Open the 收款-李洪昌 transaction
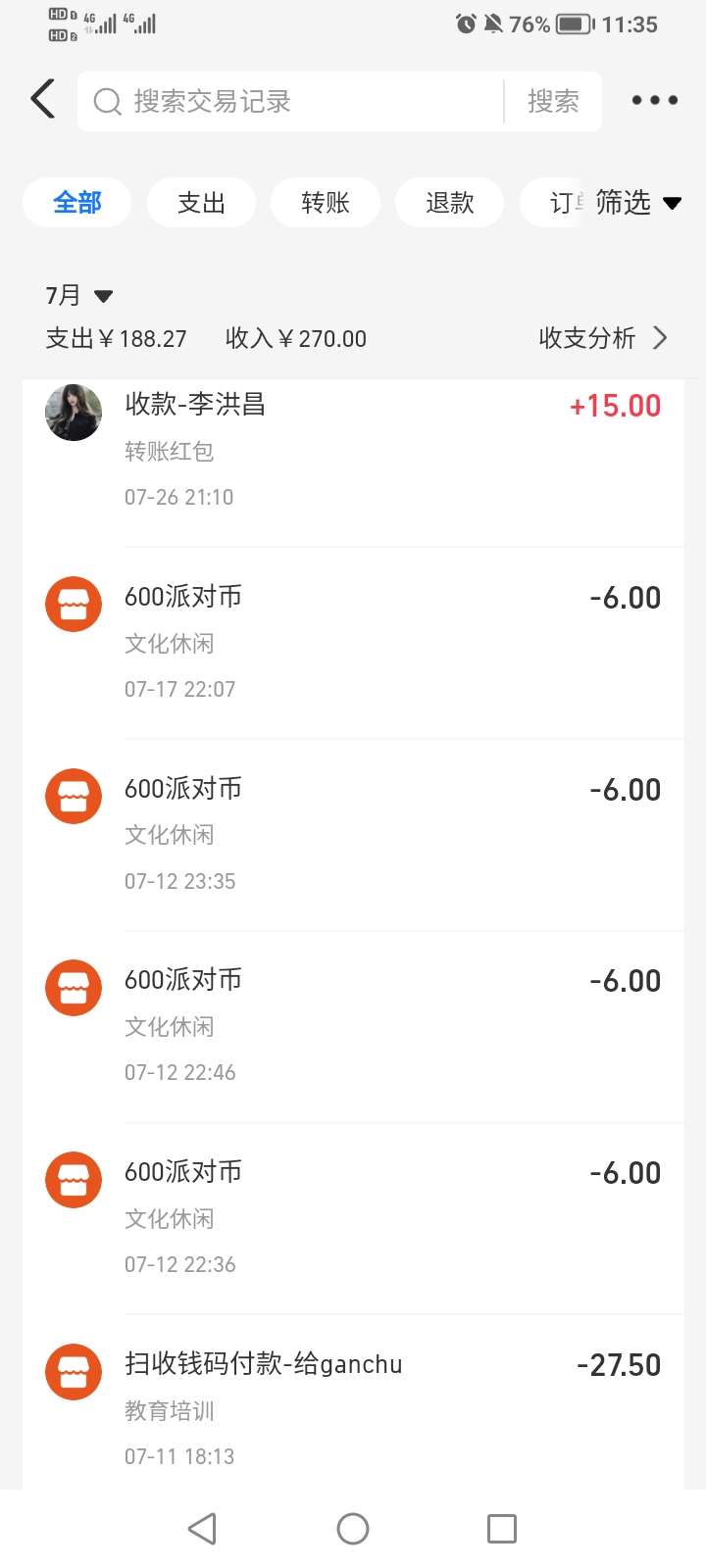Image resolution: width=706 pixels, height=1568 pixels. (353, 451)
